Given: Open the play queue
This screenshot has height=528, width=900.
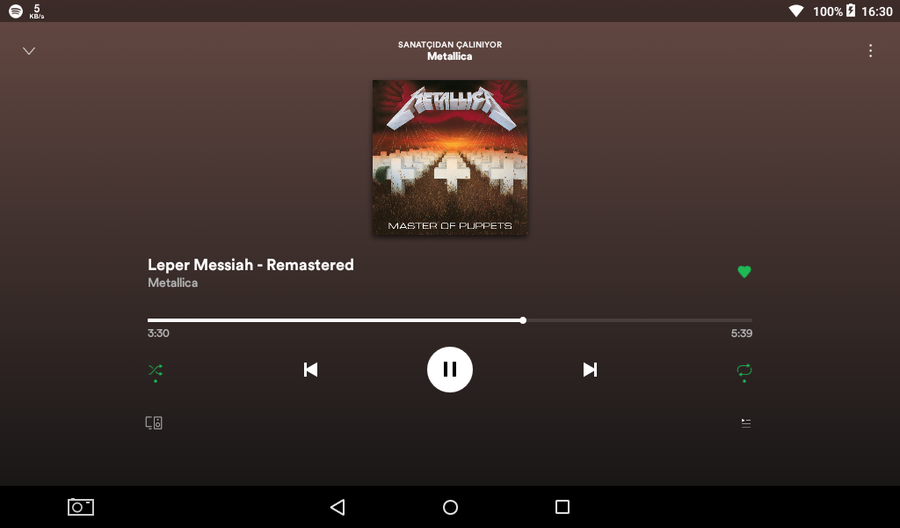Looking at the screenshot, I should tap(746, 423).
